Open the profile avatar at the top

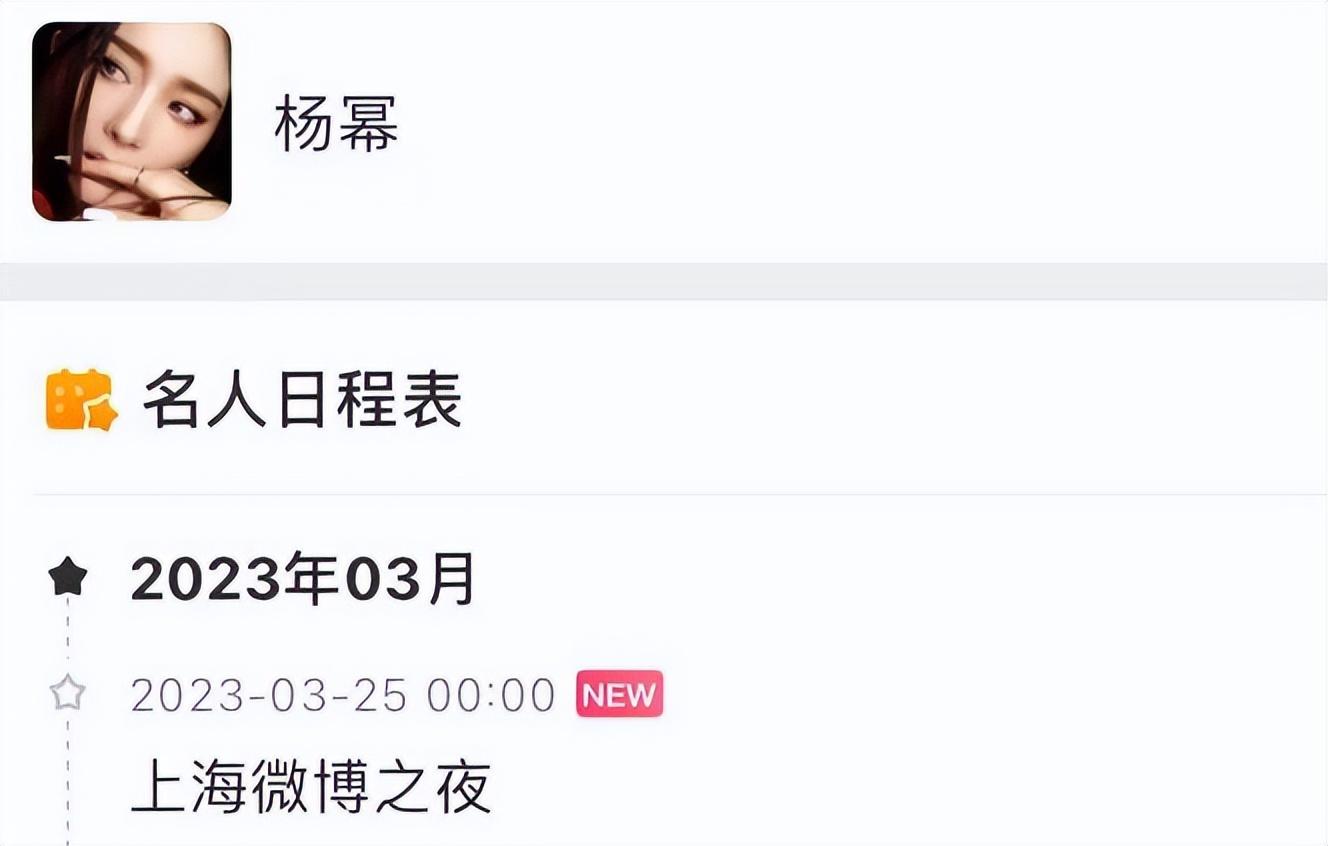(x=131, y=121)
